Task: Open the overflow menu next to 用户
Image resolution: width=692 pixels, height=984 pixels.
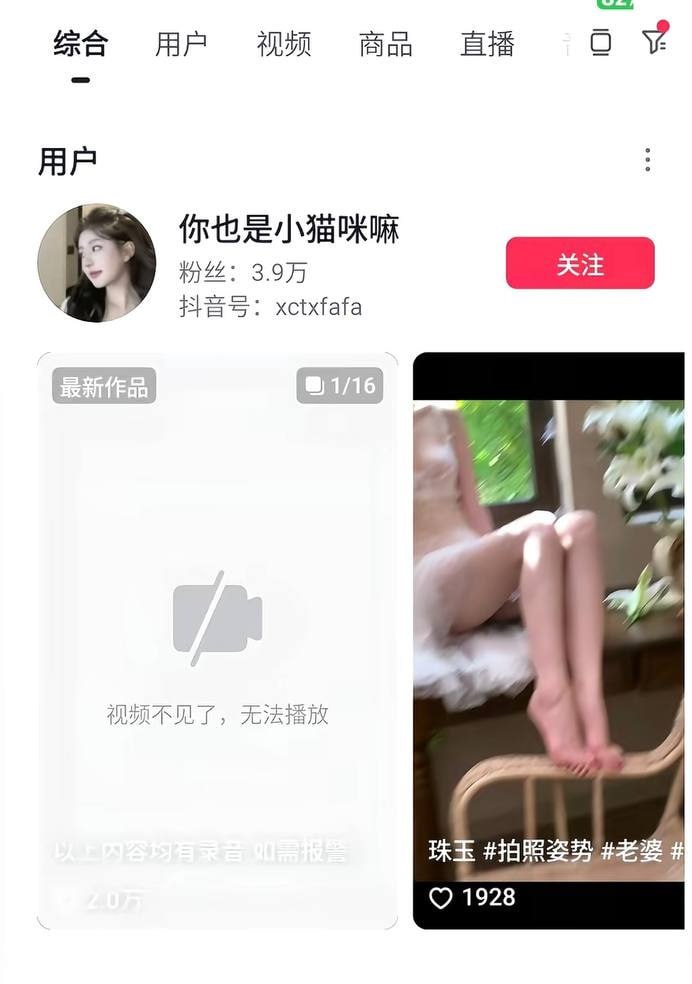Action: pos(648,160)
